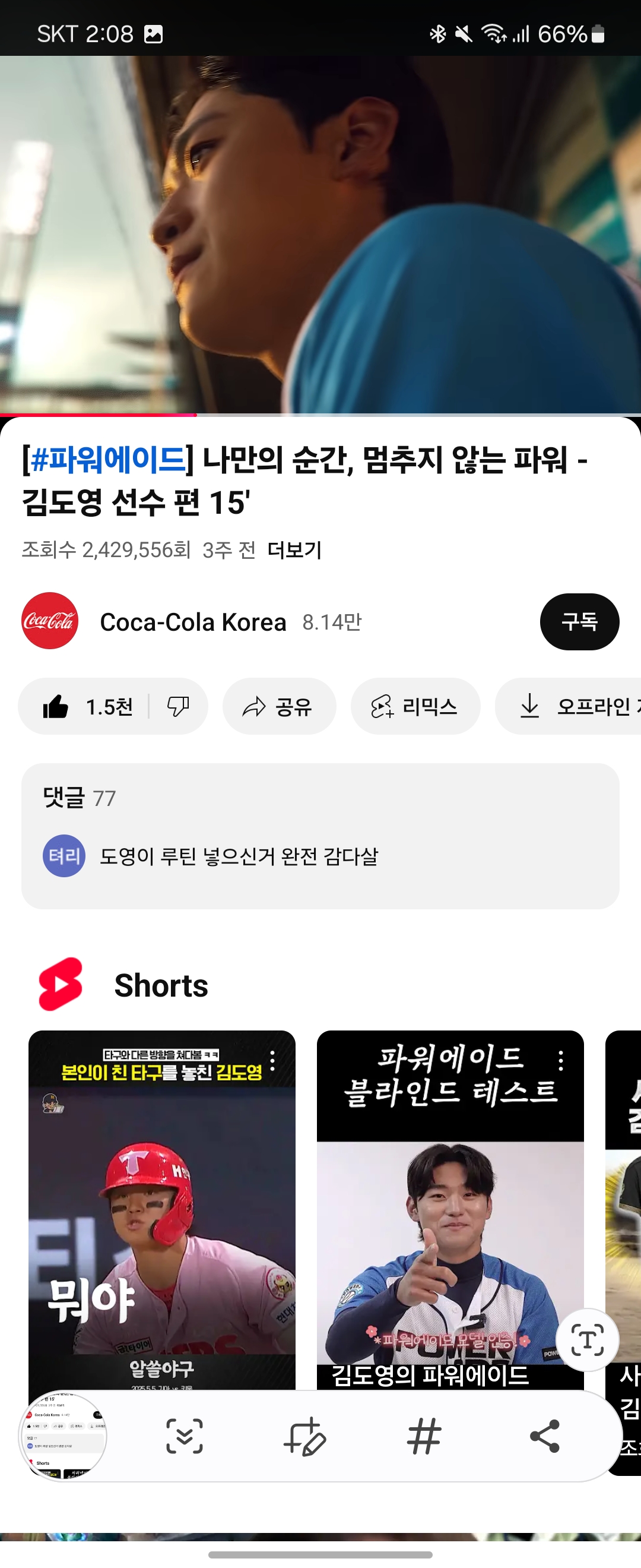The width and height of the screenshot is (641, 1568).
Task: Tap the video player area
Action: pyautogui.click(x=320, y=235)
